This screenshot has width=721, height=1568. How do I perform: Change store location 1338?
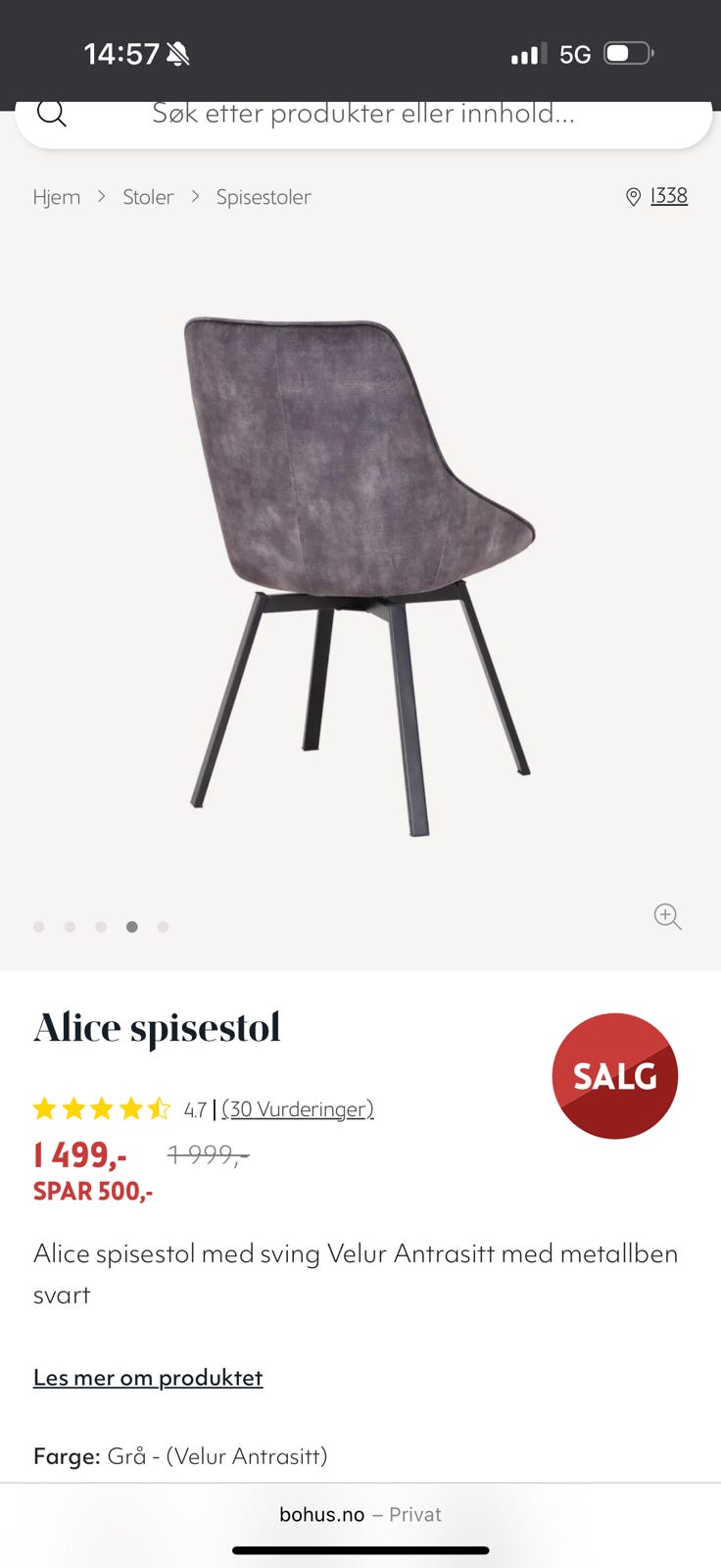pos(658,196)
